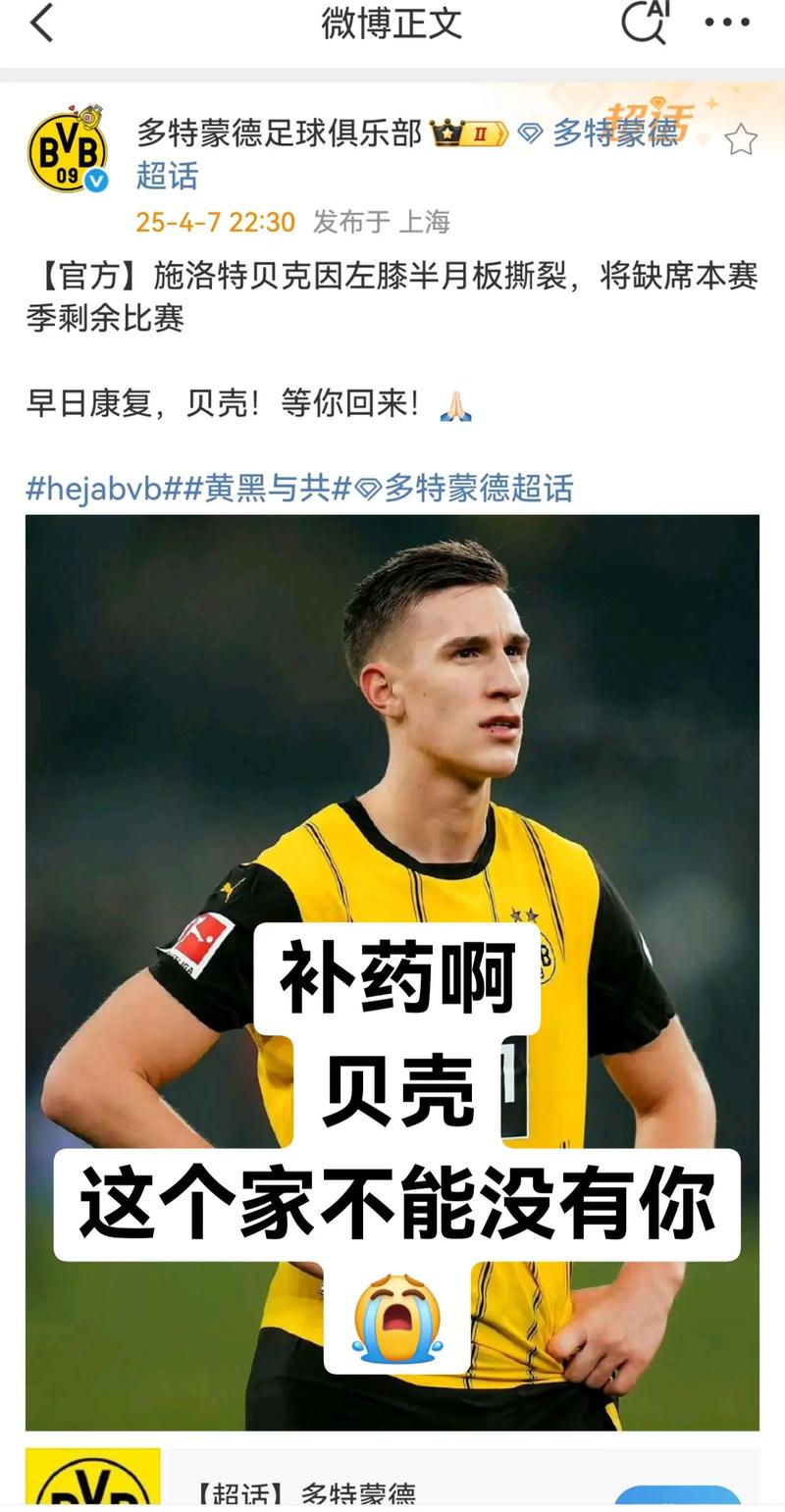Open 多特蒙德足球俱乐部 profile avatar
This screenshot has height=1512, width=785.
coord(66,151)
